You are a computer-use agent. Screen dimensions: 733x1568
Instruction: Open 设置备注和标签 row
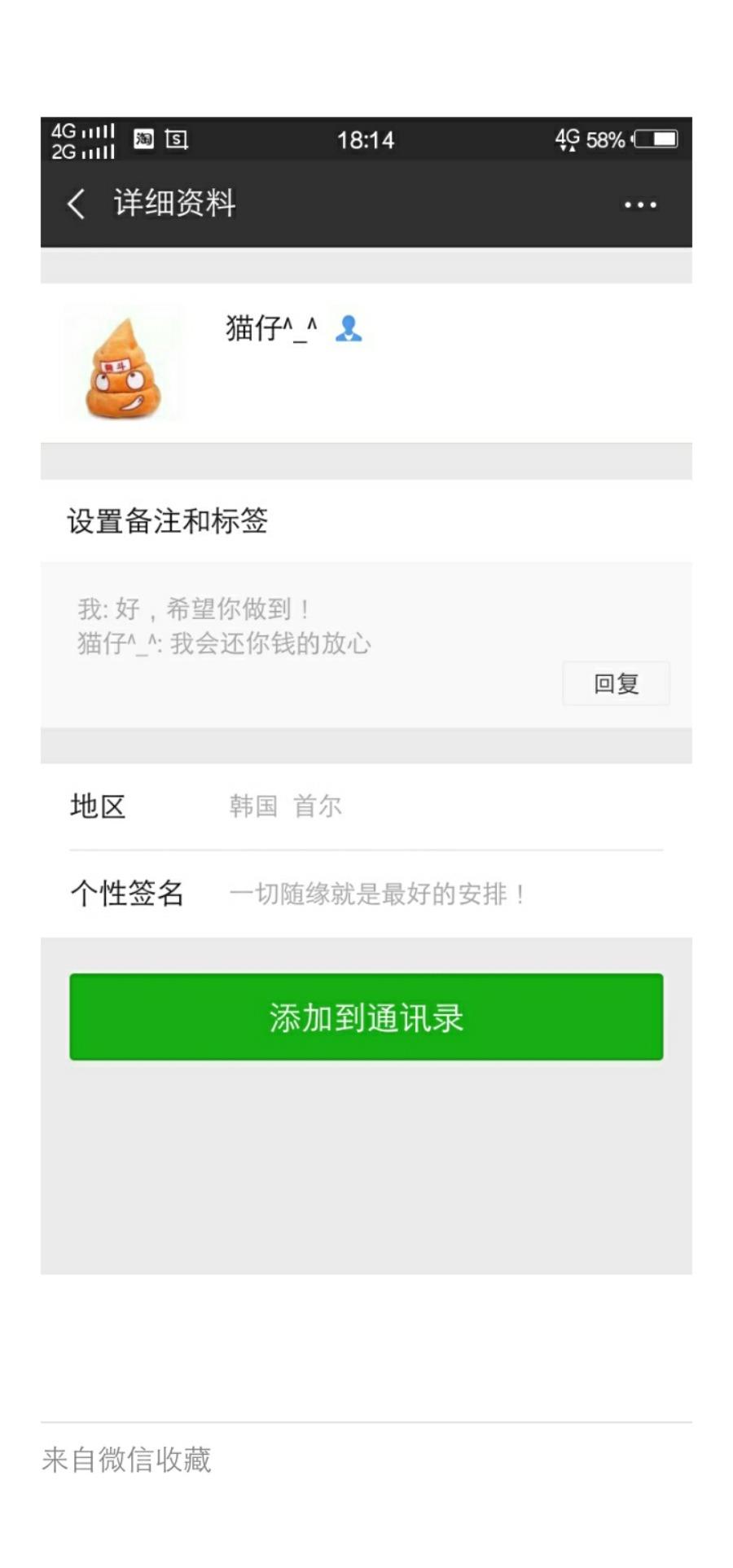click(x=366, y=520)
